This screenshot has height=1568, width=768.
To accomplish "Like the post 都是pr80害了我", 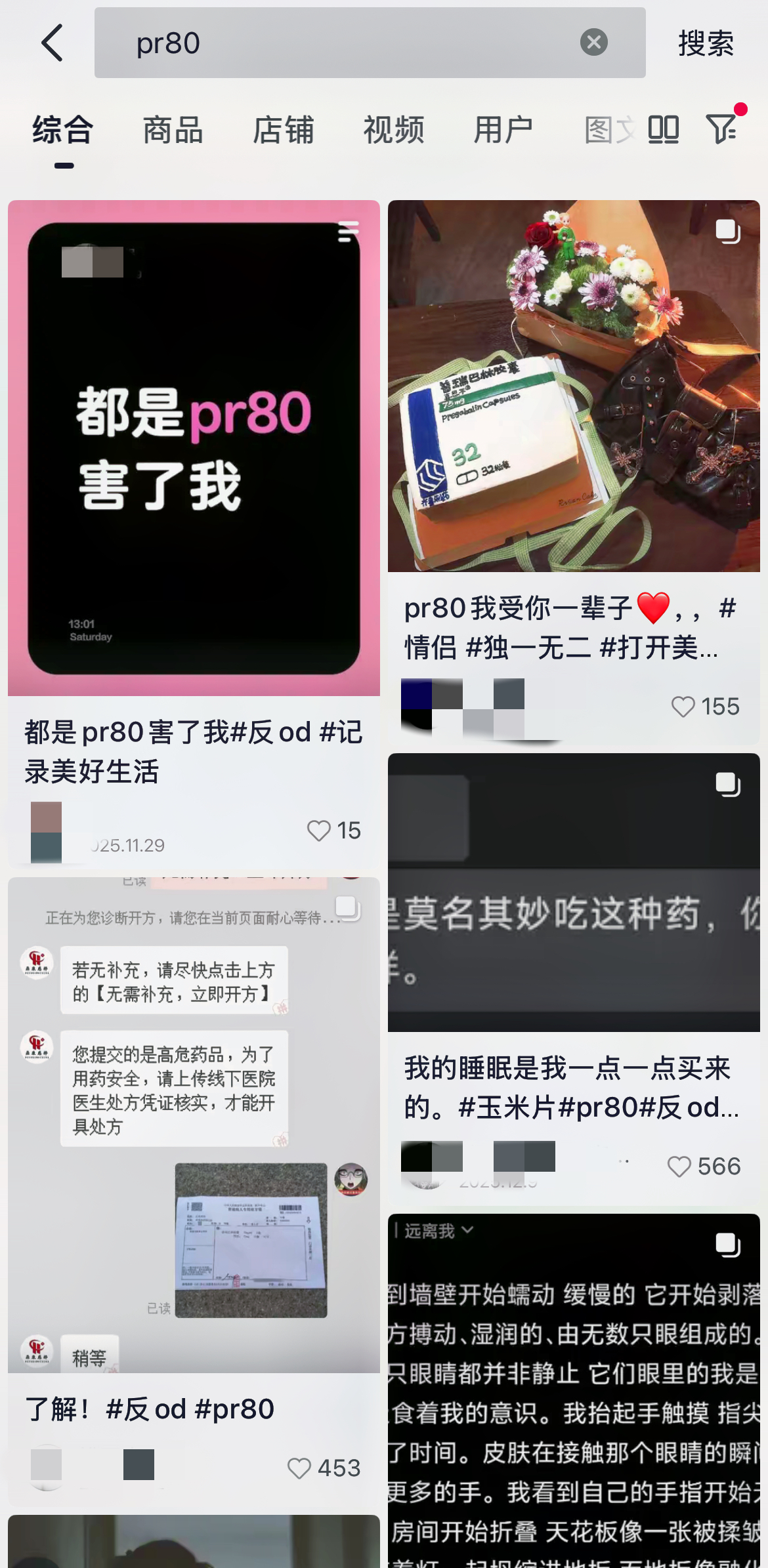I will [x=319, y=831].
